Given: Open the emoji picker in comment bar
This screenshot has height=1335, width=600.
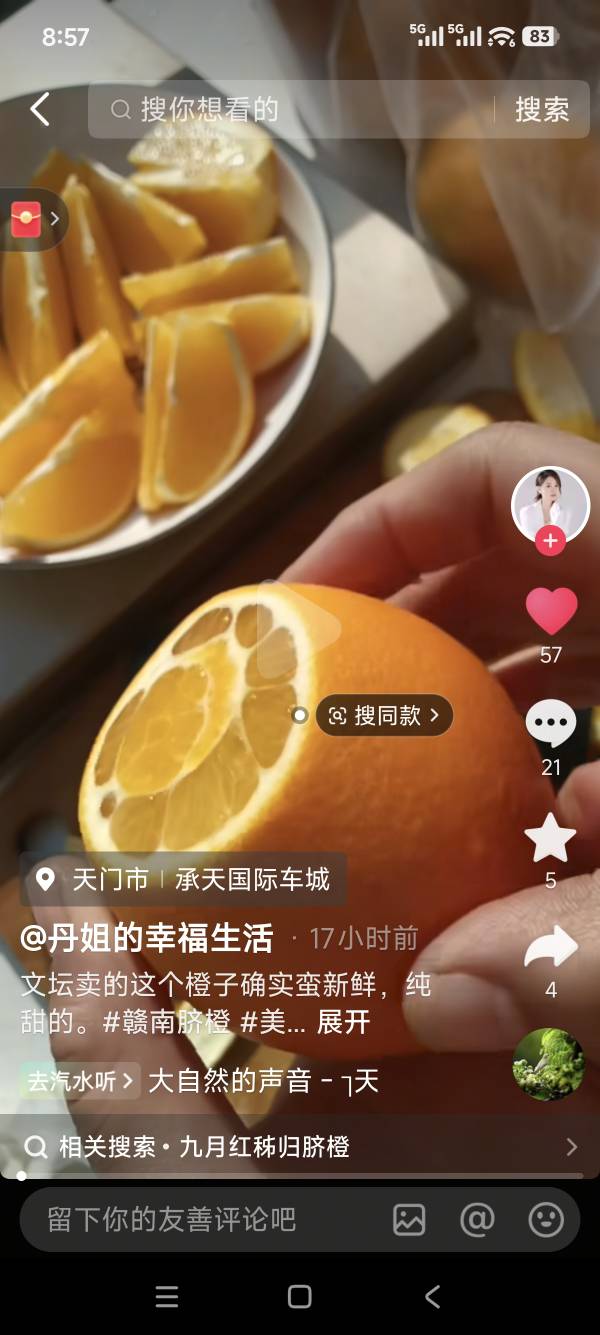Looking at the screenshot, I should point(546,1219).
